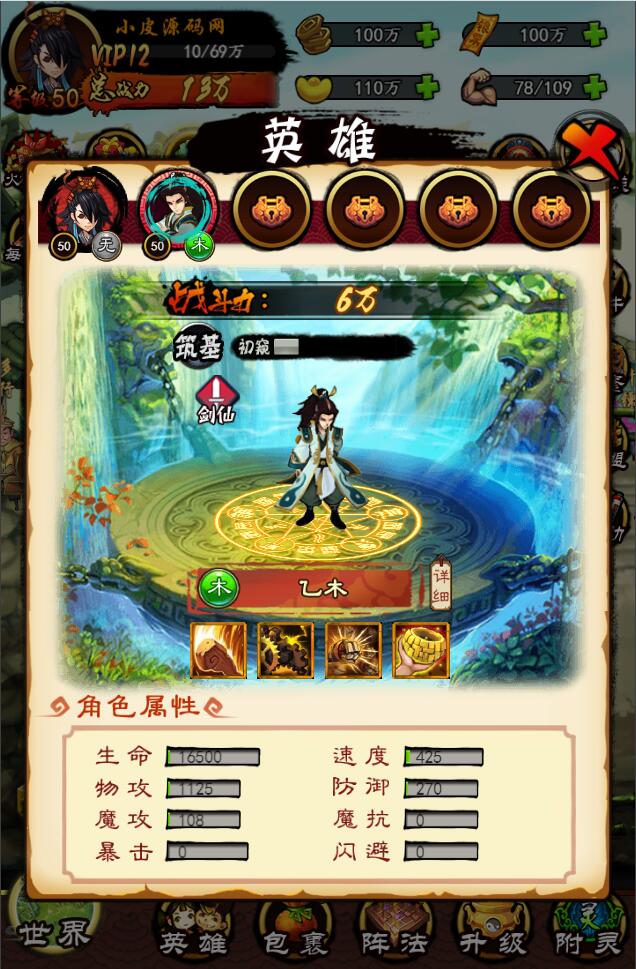Viewport: 636px width, 969px height.
Task: Tap the first locked hero slot
Action: pos(271,209)
